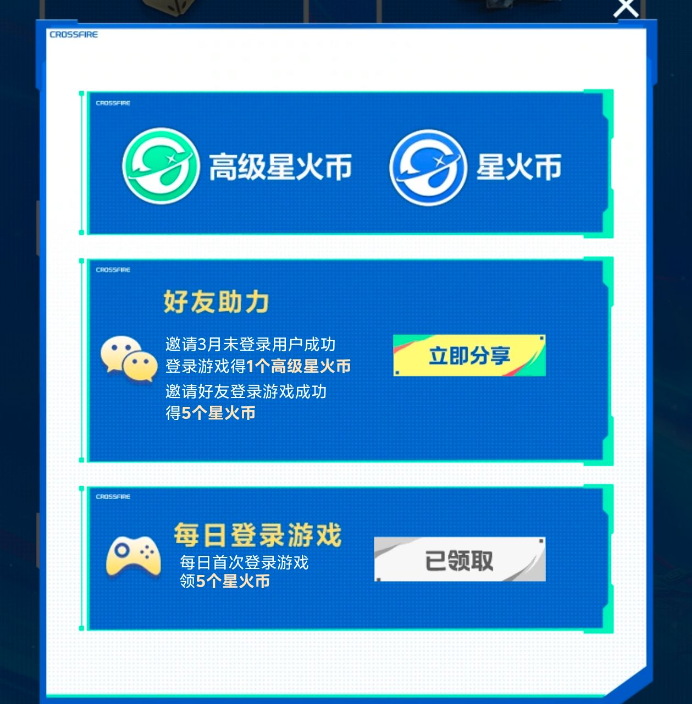
Task: Close the popup dialog
Action: pyautogui.click(x=626, y=8)
